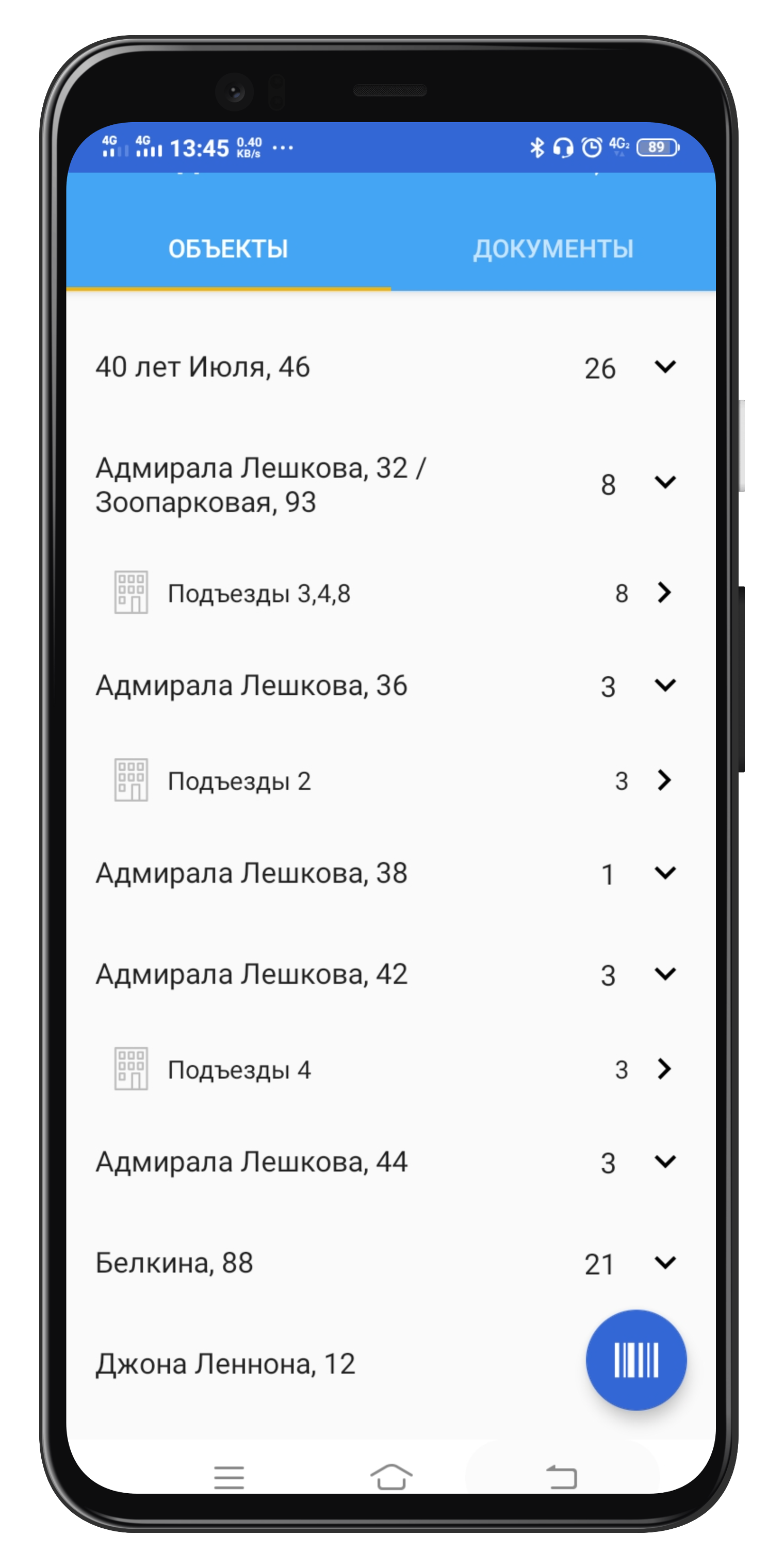Screen dimensions: 784x1568
Task: Tap the barcode scanner floating button
Action: 636,1360
